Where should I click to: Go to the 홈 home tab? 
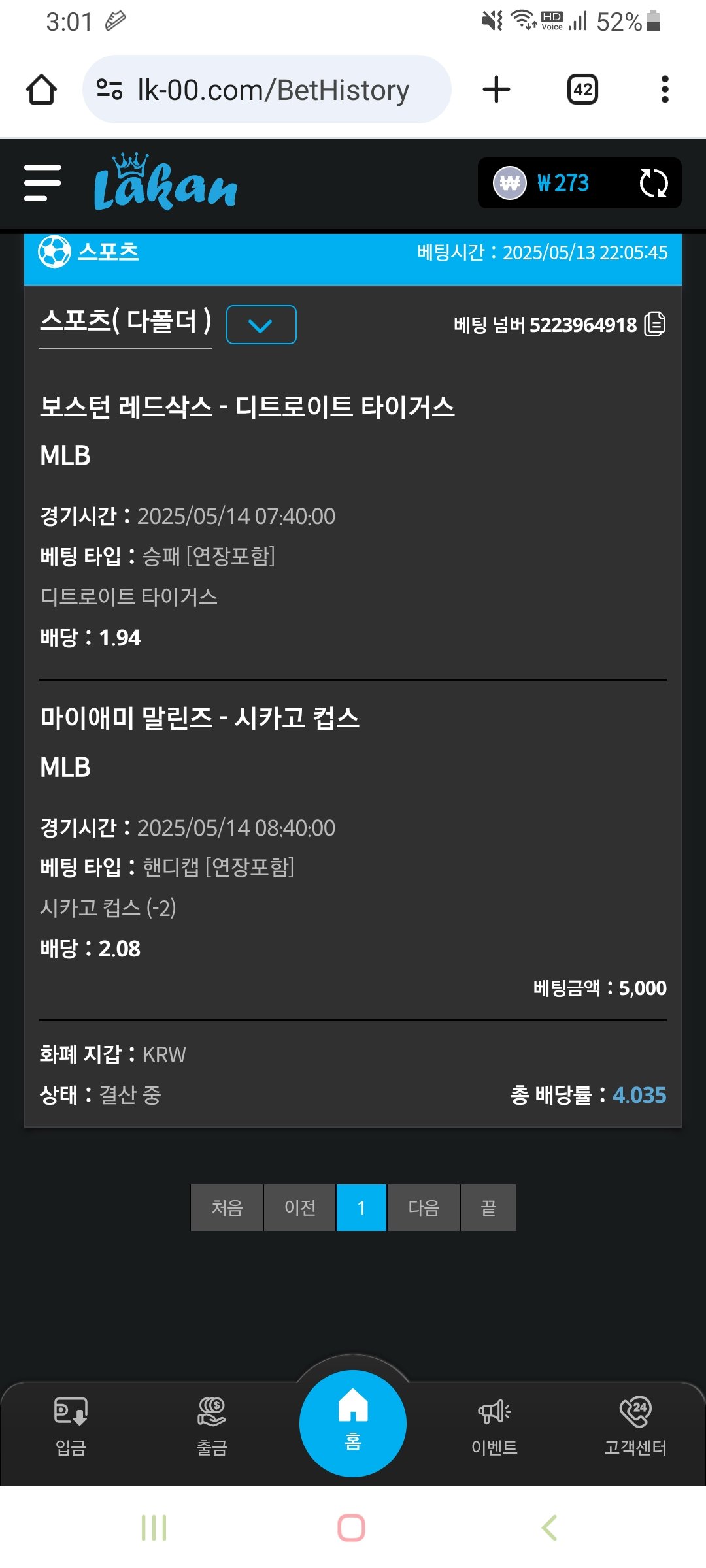coord(353,1423)
